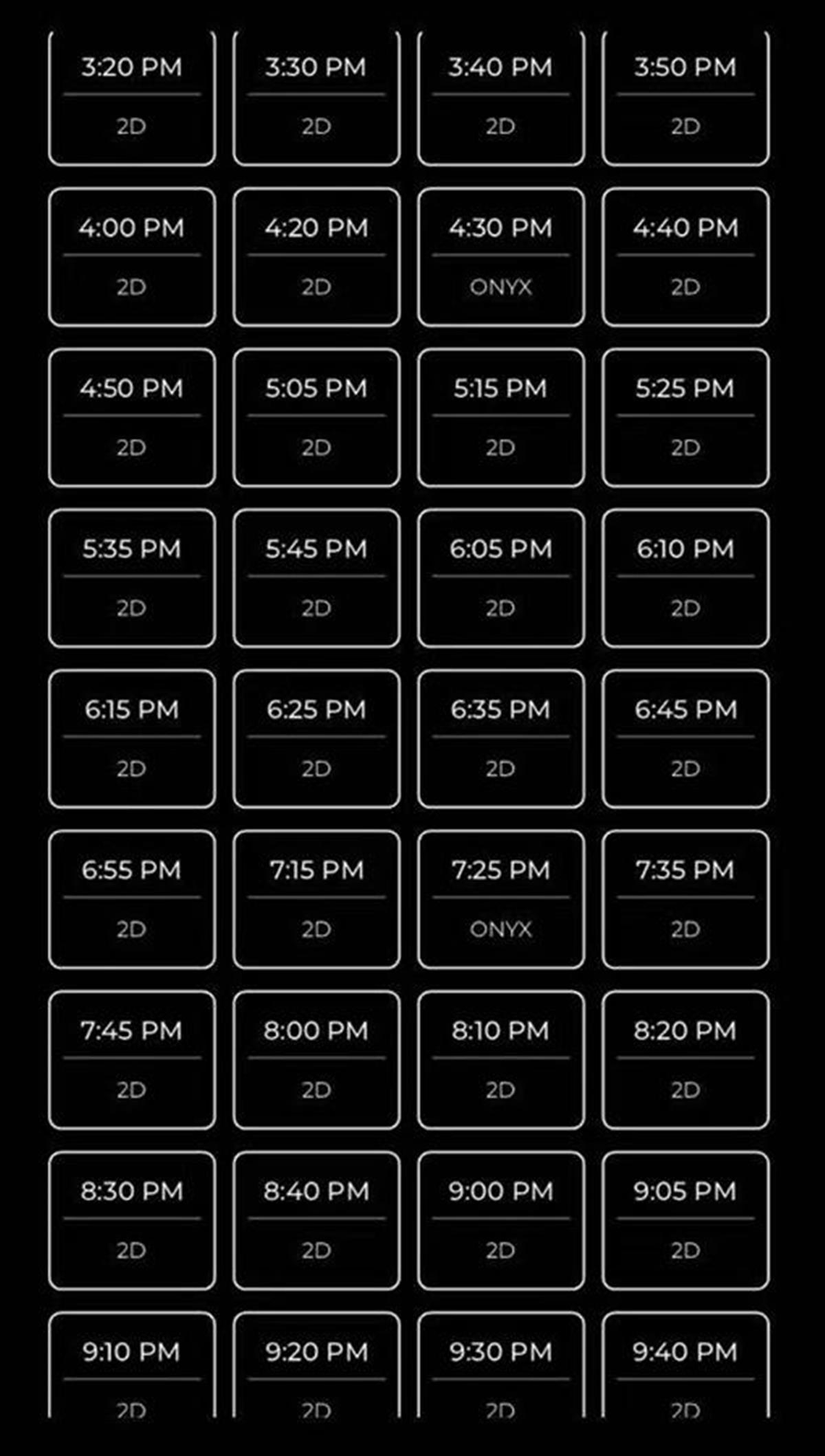Screen dimensions: 825x1456
Task: Tap the 8:20 PM showtime
Action: tap(685, 1060)
